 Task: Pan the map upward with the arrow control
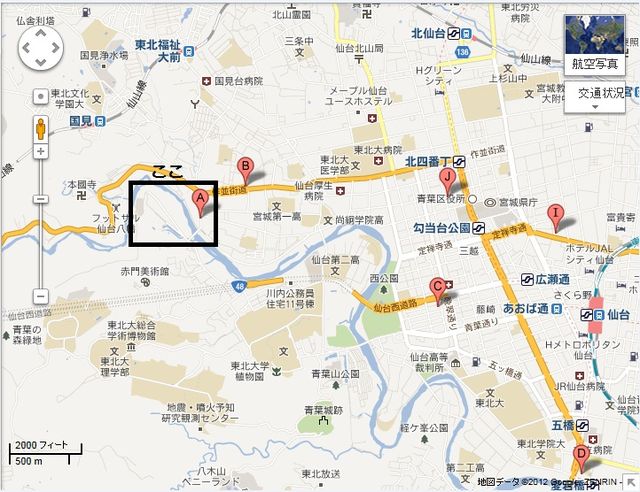click(41, 32)
